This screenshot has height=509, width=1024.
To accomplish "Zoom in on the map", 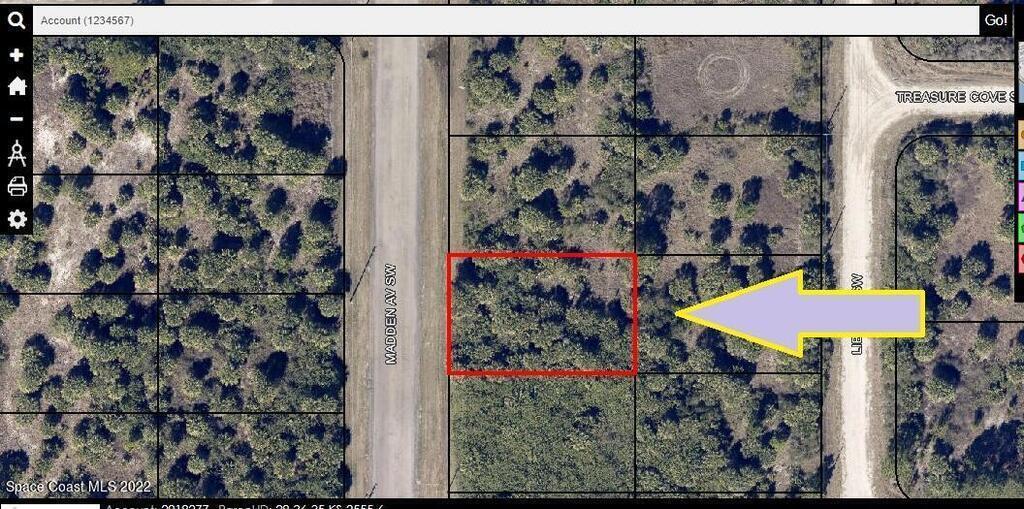I will tap(16, 55).
